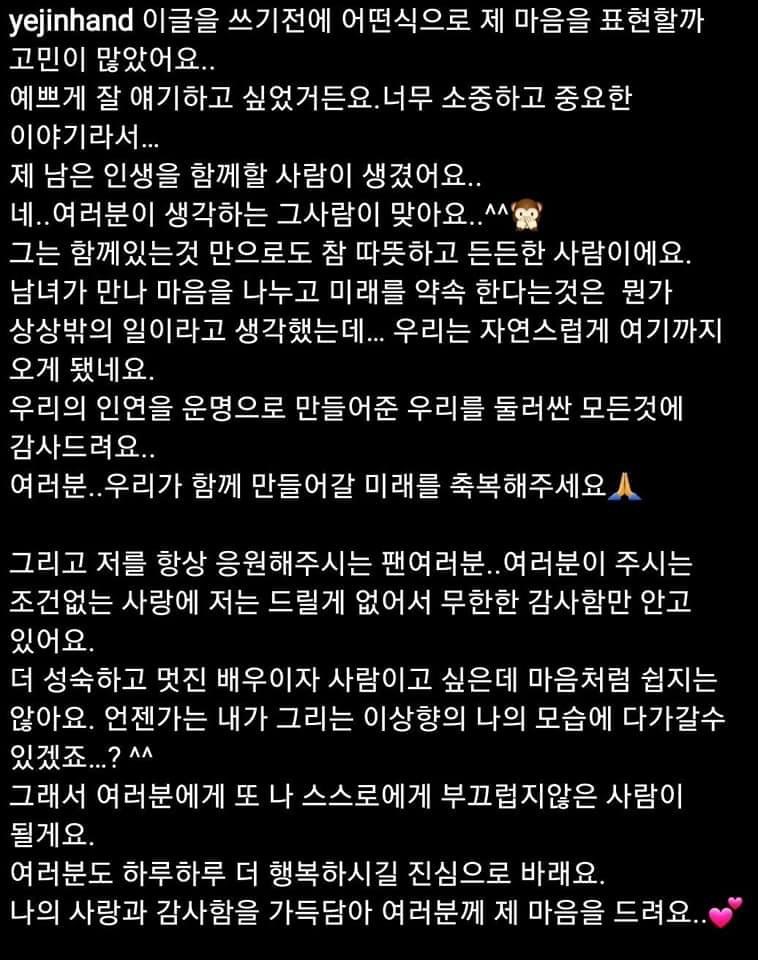Open the yejinhand profile from the caption username
758x960 pixels.
coord(71,22)
